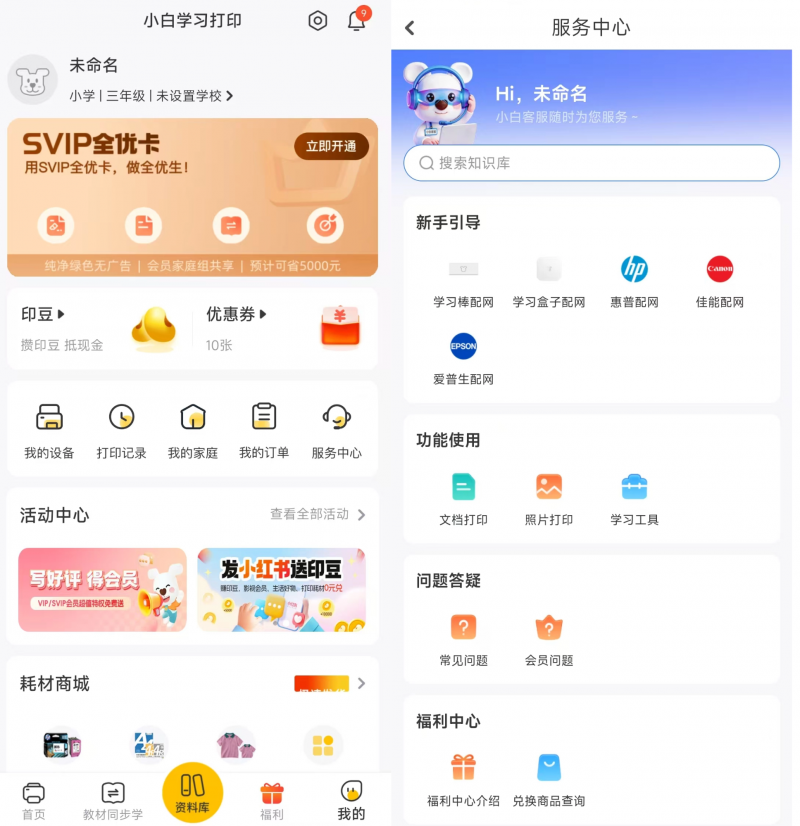Screen dimensions: 800x826
Task: Open the 写好评得会员 activity banner
Action: tap(102, 589)
